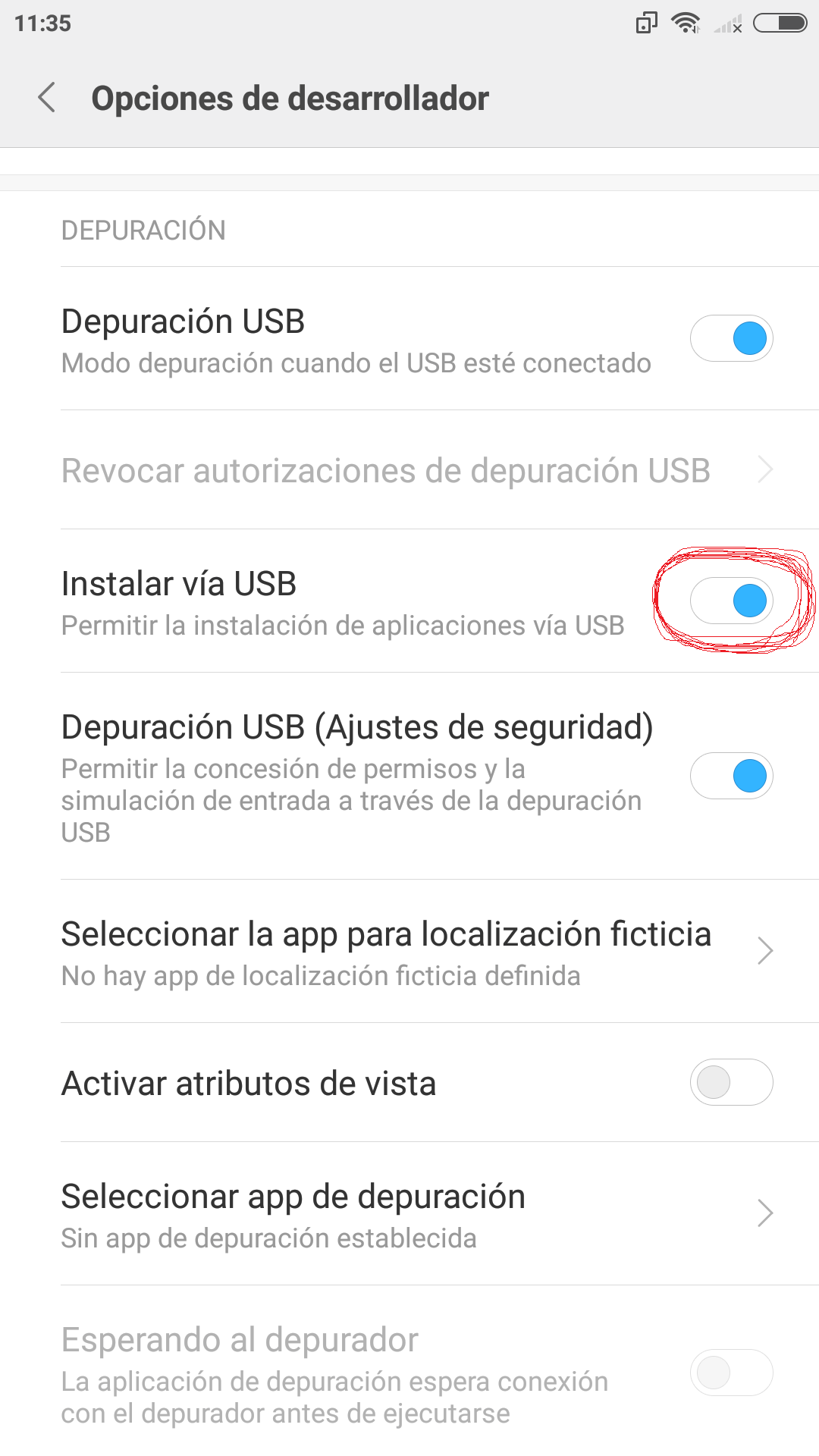
Task: Open Seleccionar la app para localización ficticia
Action: 409,952
